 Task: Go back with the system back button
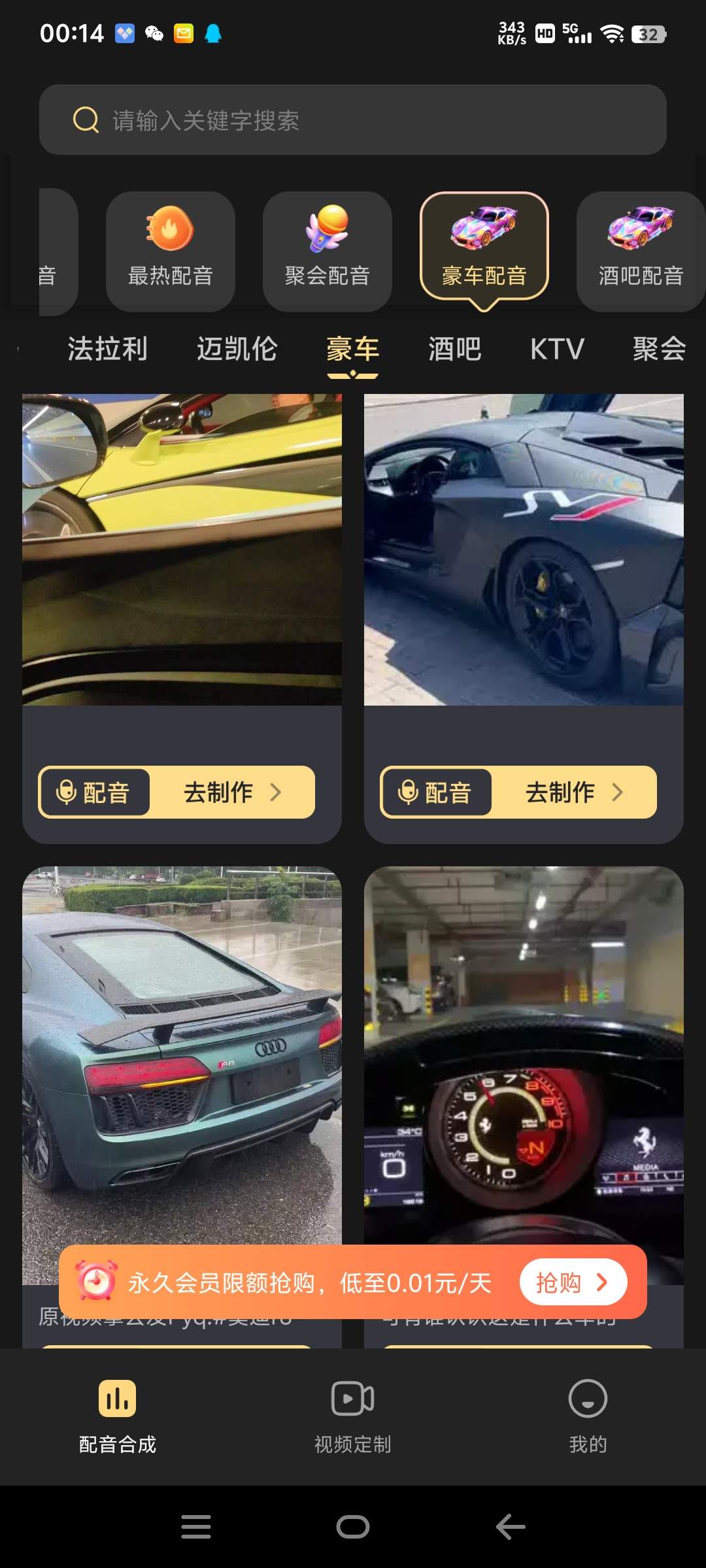[511, 1527]
